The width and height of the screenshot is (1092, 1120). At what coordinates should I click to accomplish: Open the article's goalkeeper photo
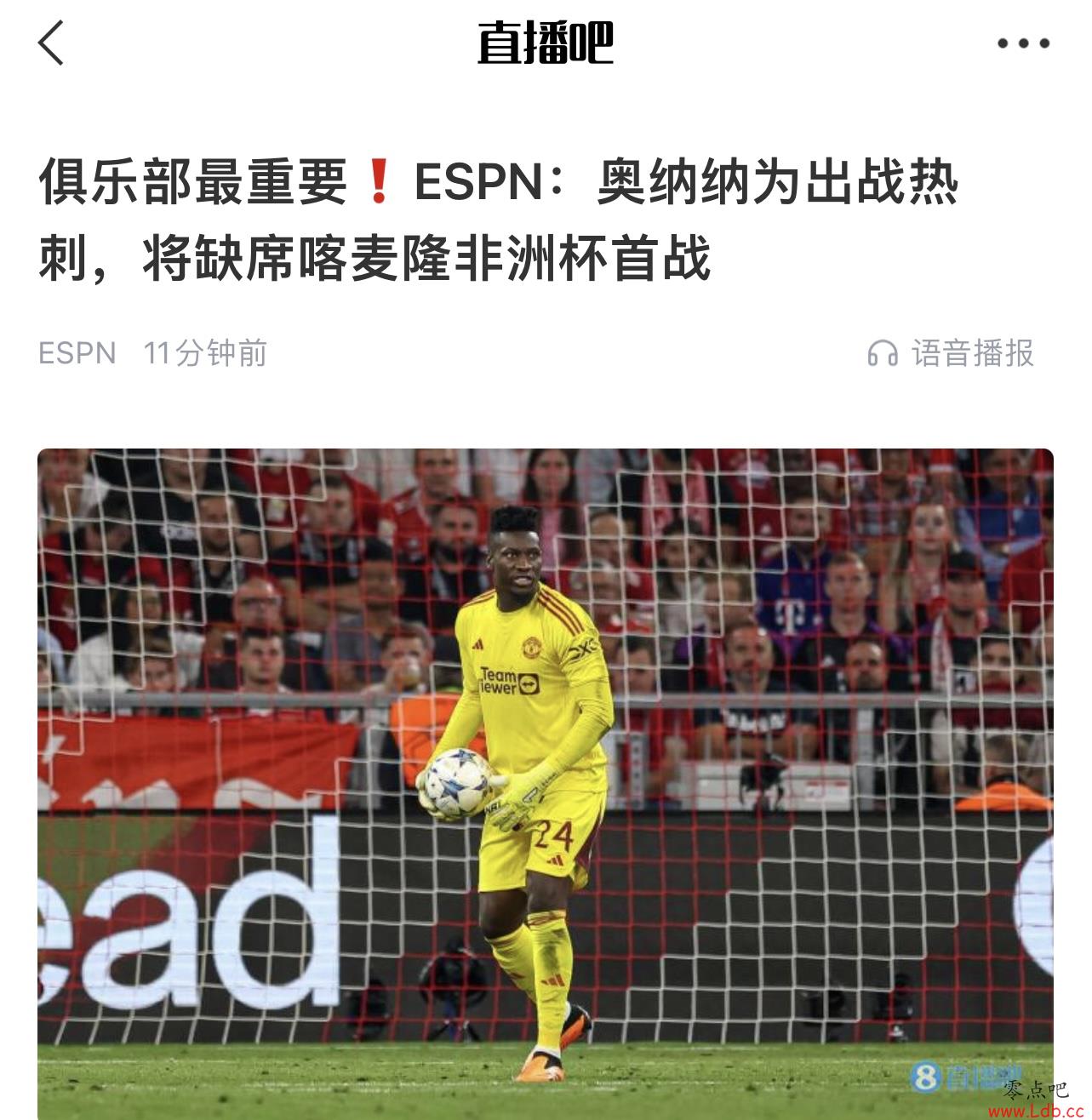(545, 766)
